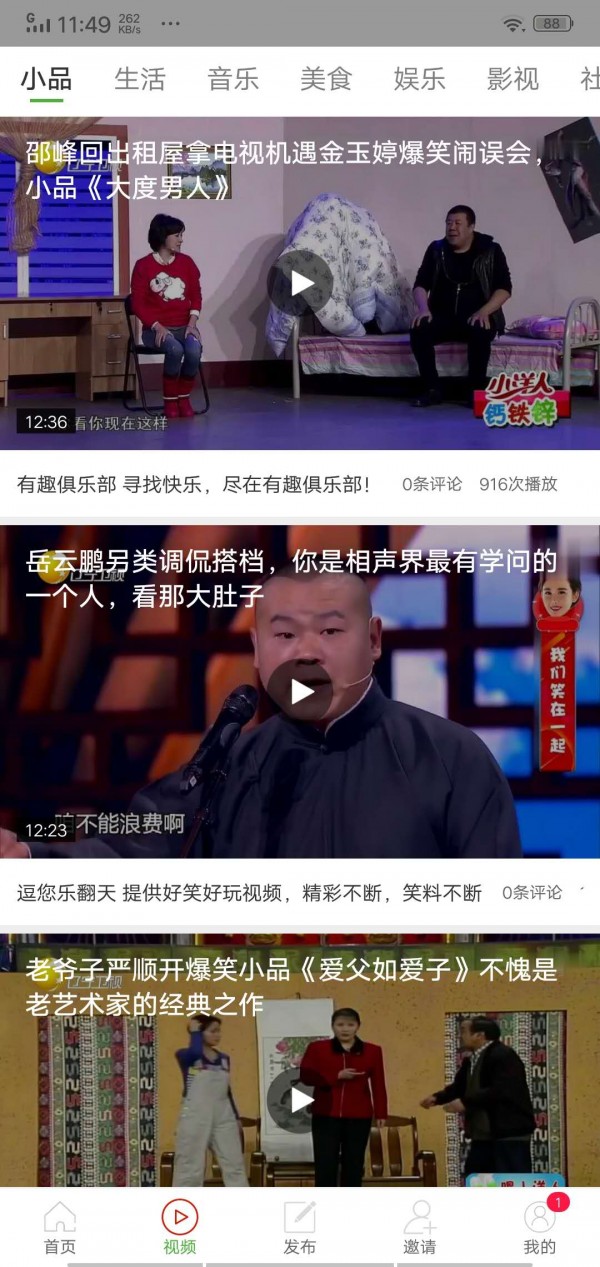This screenshot has width=600, height=1267.
Task: Open the 发布 publish tab
Action: click(299, 1227)
